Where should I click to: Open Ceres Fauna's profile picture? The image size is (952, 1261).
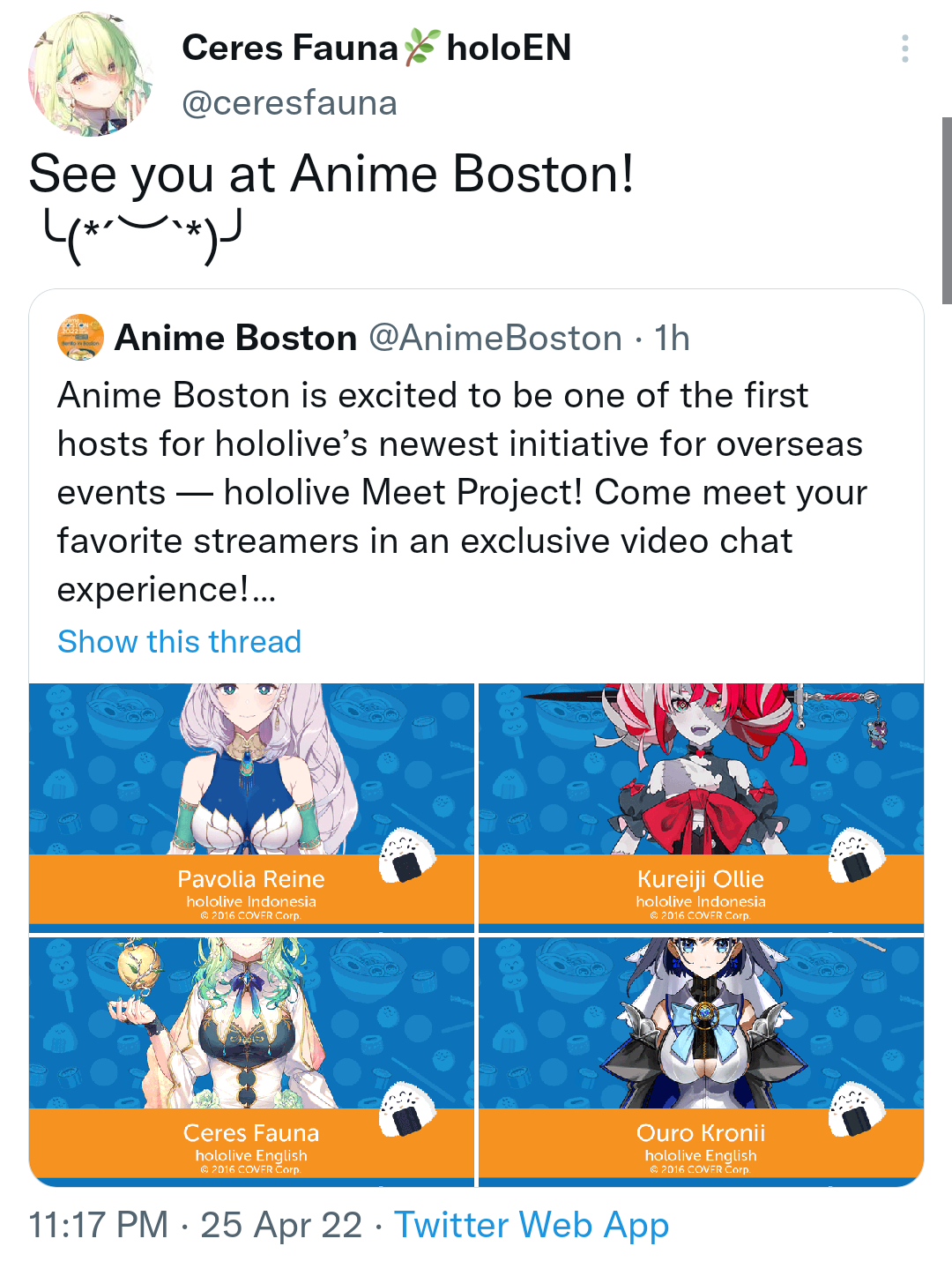click(x=89, y=74)
